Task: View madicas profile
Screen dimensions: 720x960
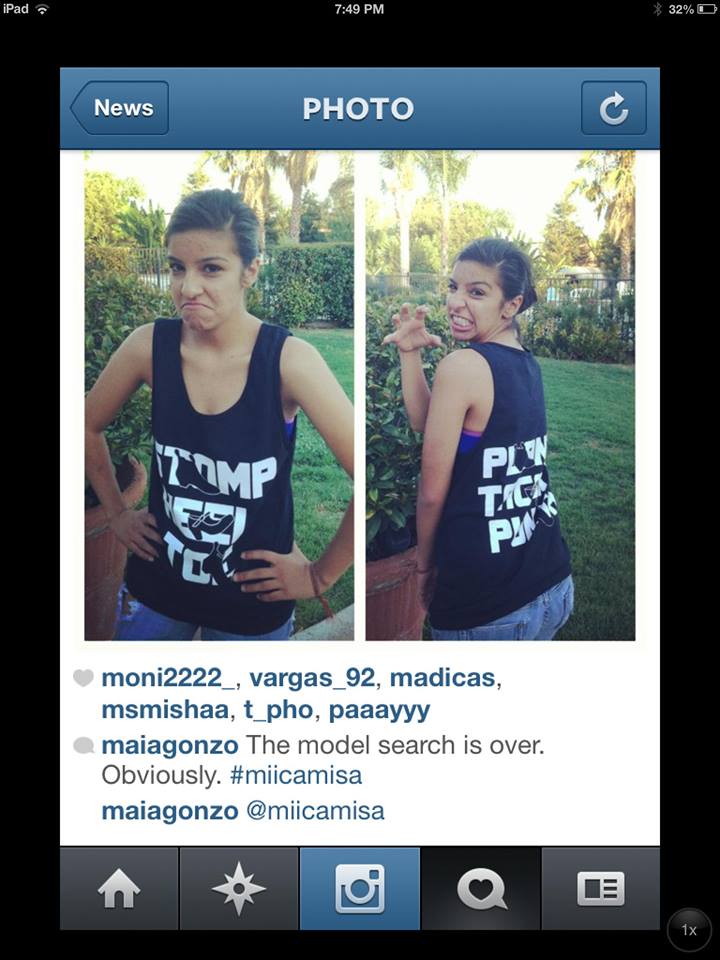Action: coord(442,678)
